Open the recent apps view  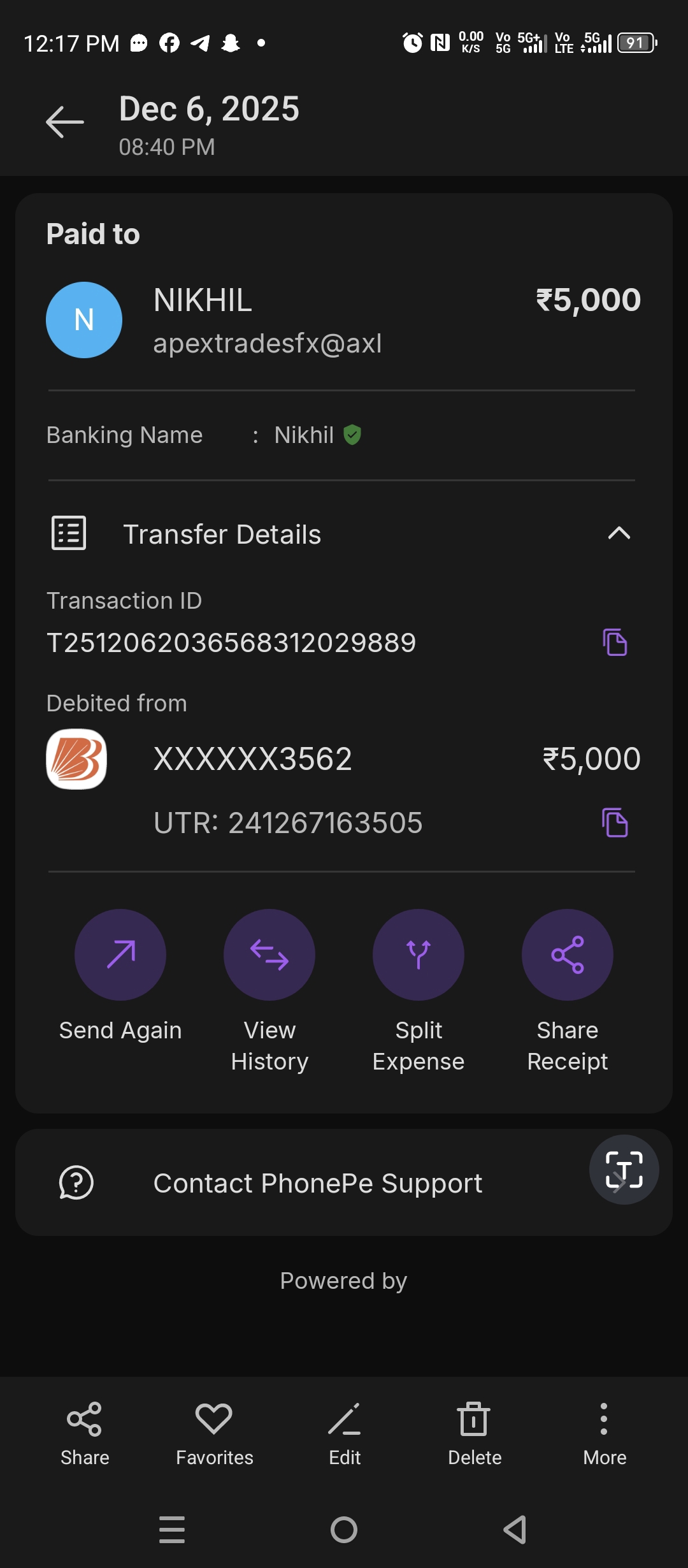[172, 1529]
